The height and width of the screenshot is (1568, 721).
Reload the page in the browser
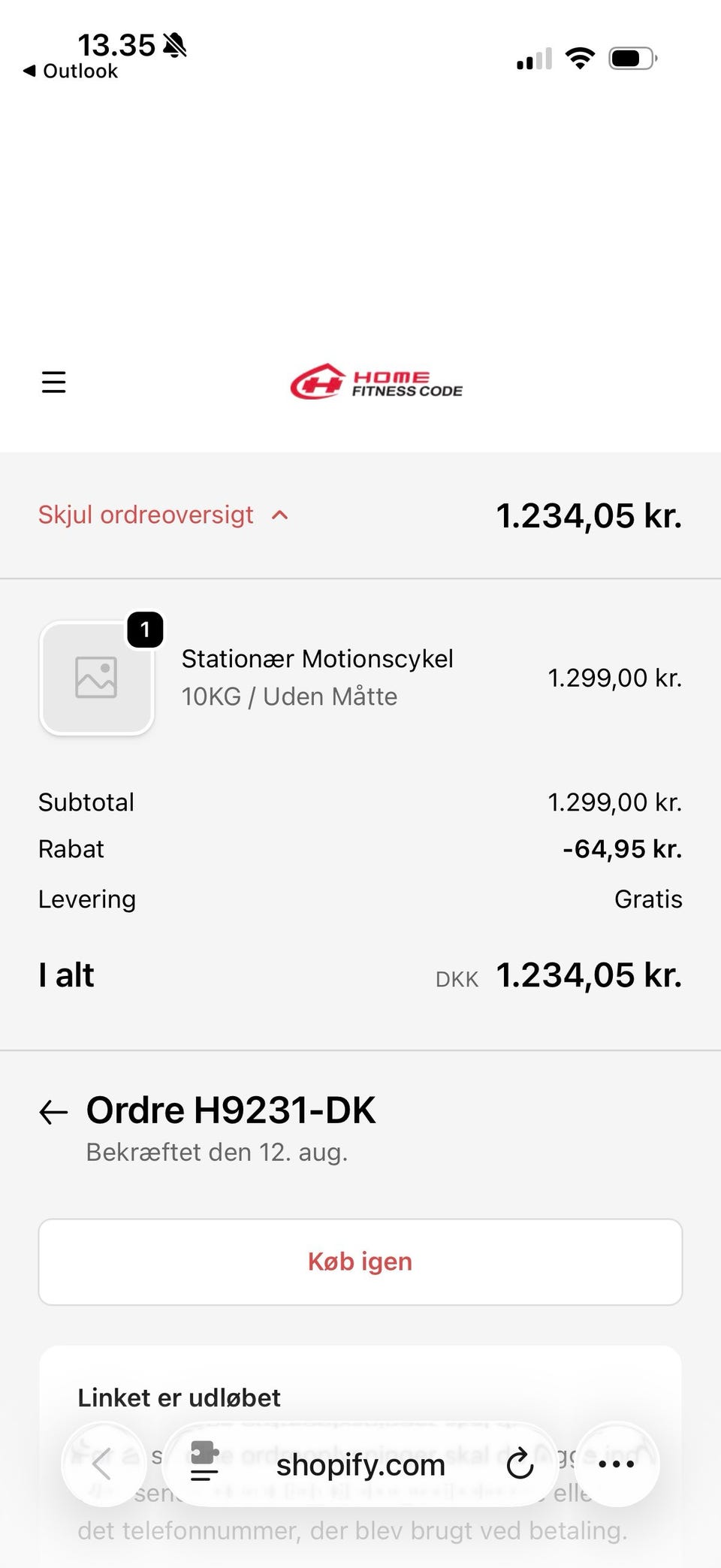[519, 1464]
